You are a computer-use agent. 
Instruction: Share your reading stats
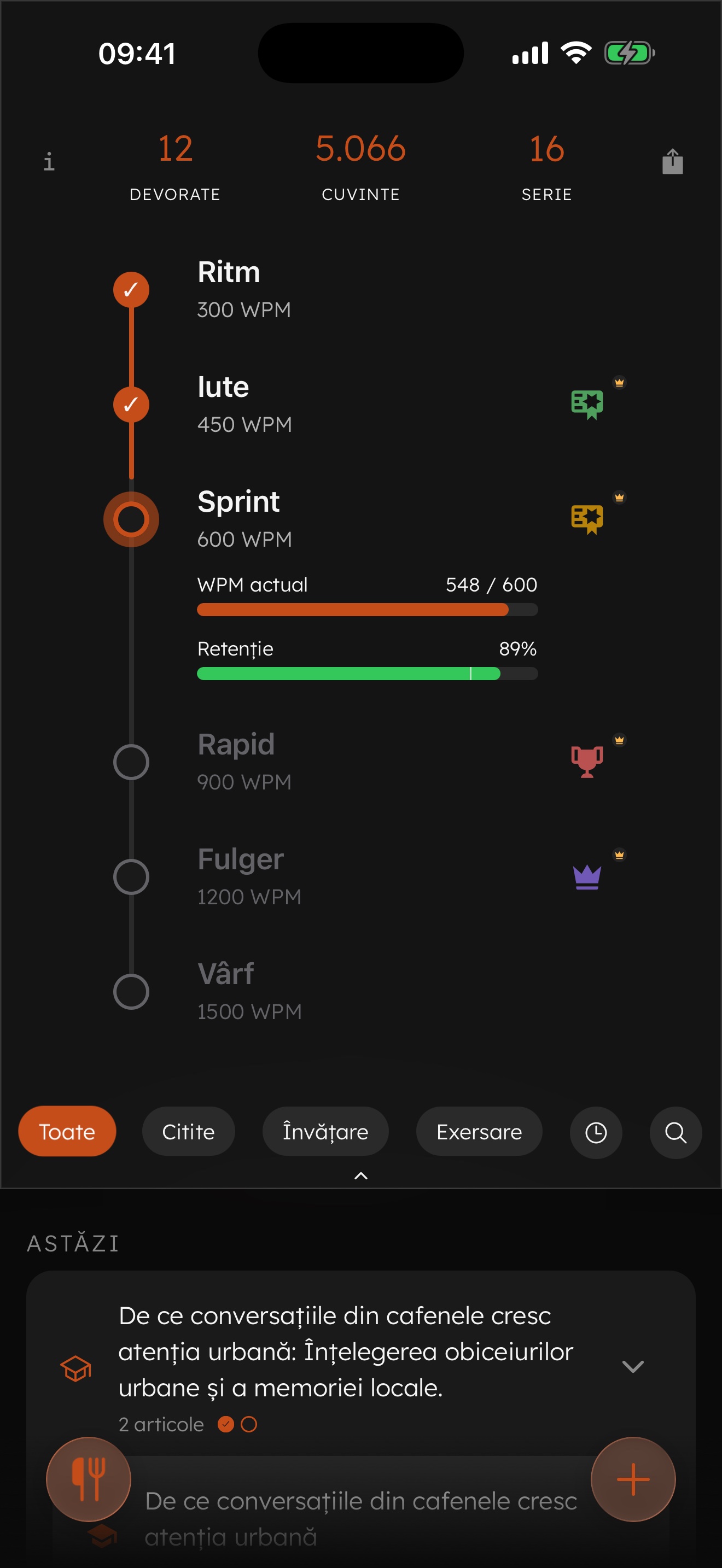pyautogui.click(x=672, y=162)
